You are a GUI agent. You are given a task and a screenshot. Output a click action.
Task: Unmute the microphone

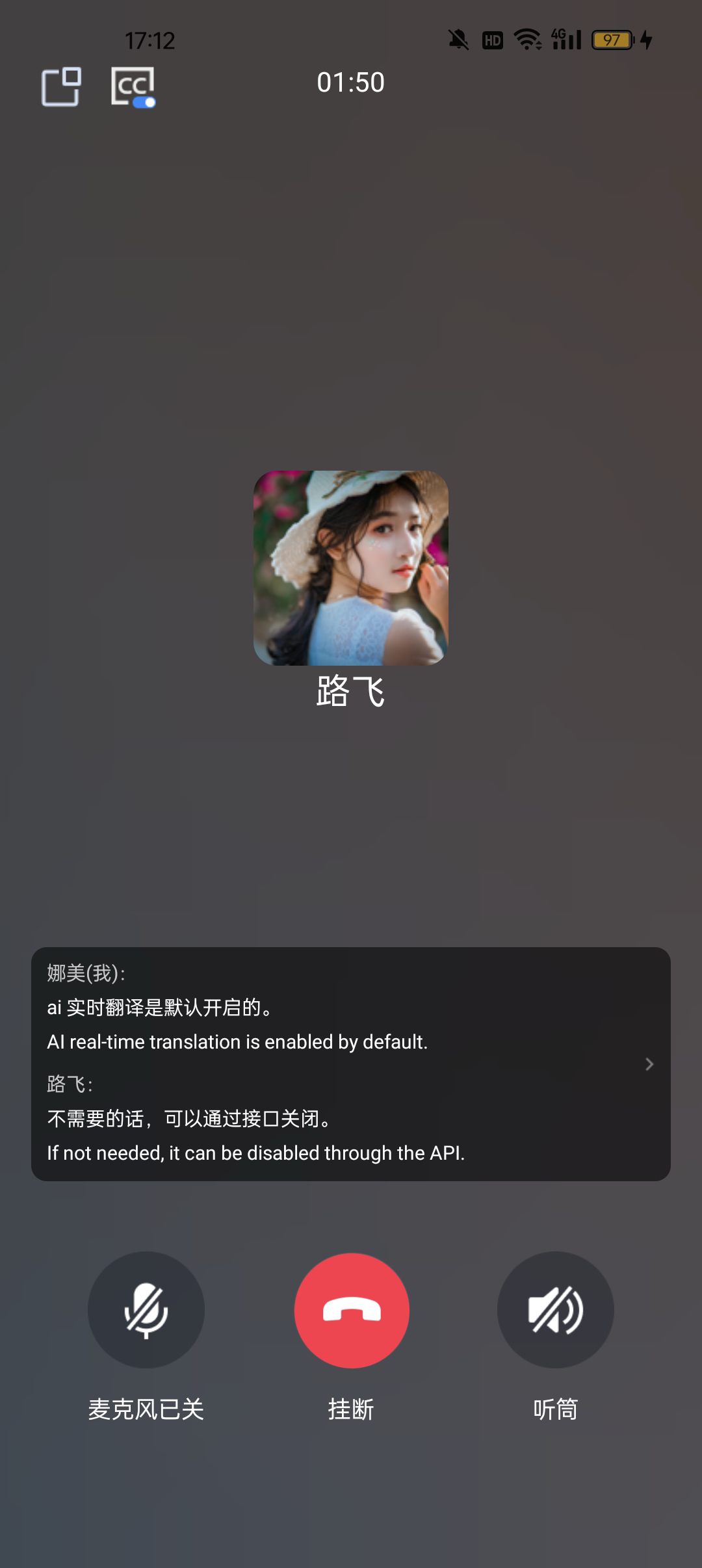point(146,1310)
